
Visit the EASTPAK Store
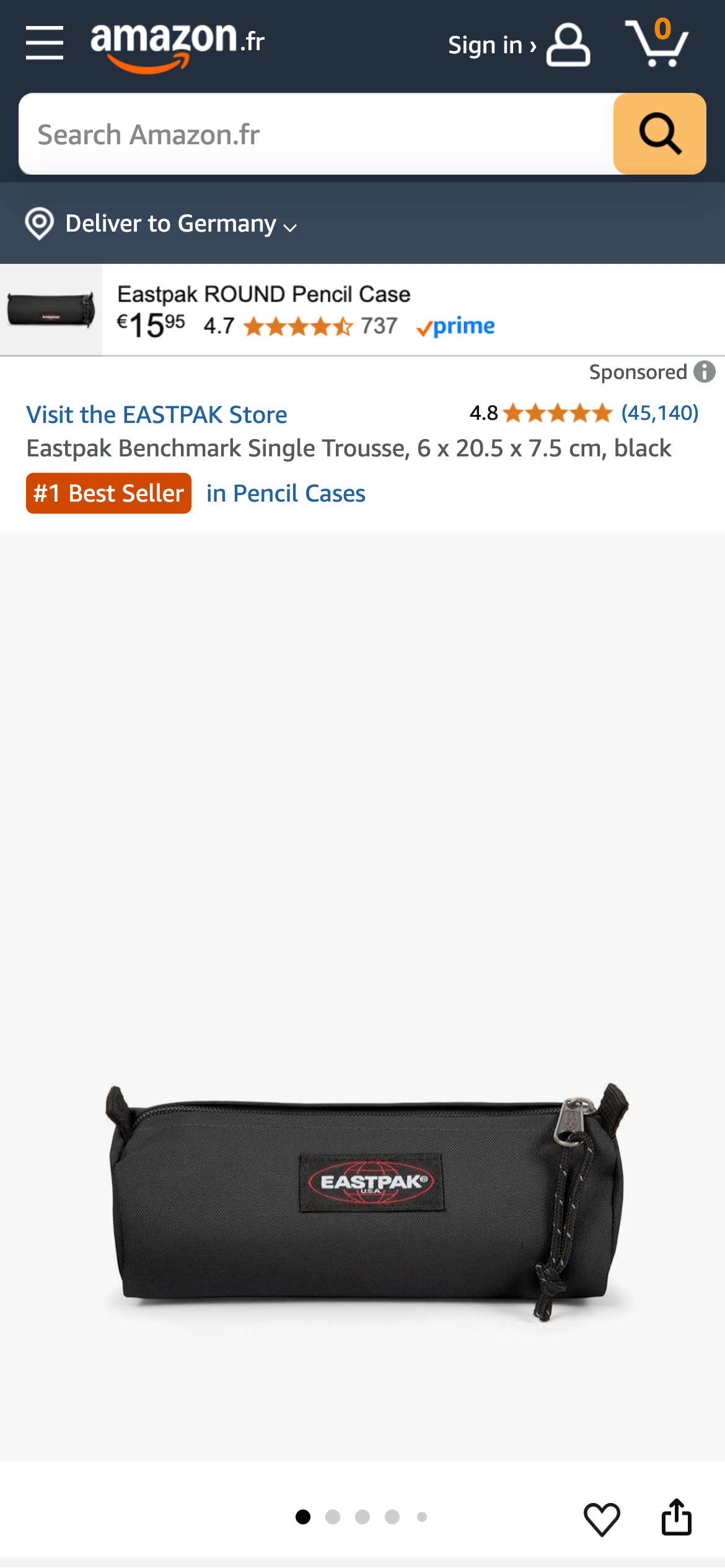pos(156,414)
